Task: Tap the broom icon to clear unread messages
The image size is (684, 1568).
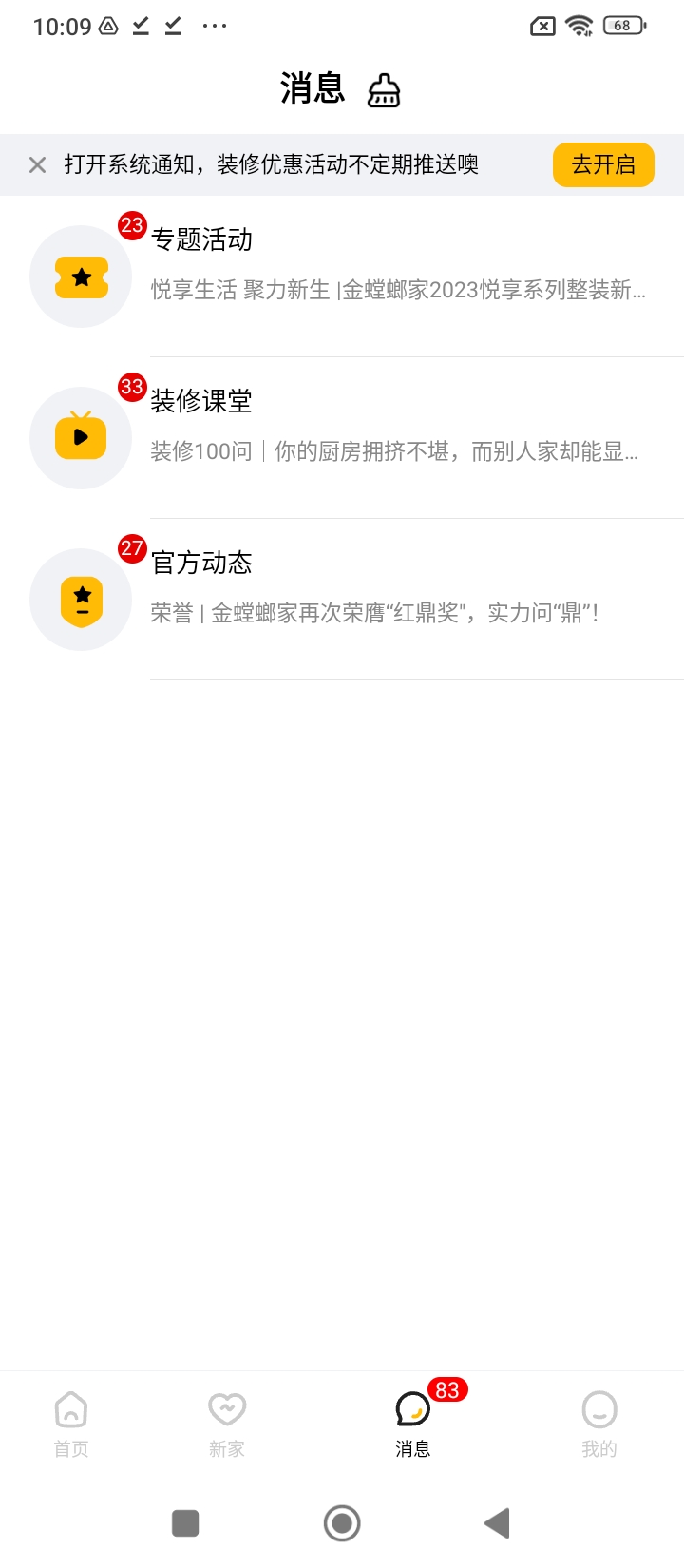Action: point(384,90)
